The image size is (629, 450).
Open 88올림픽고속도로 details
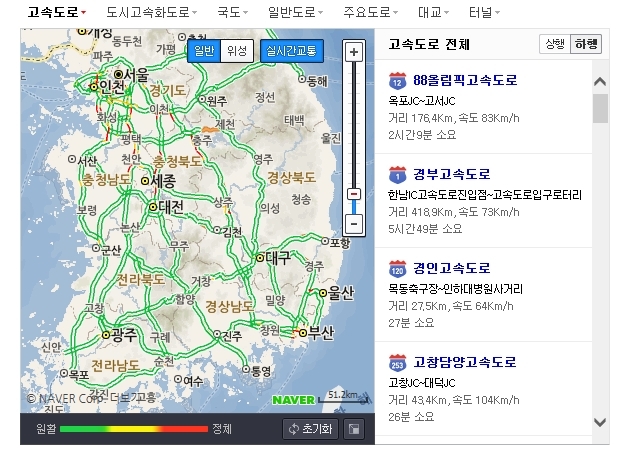click(x=465, y=80)
